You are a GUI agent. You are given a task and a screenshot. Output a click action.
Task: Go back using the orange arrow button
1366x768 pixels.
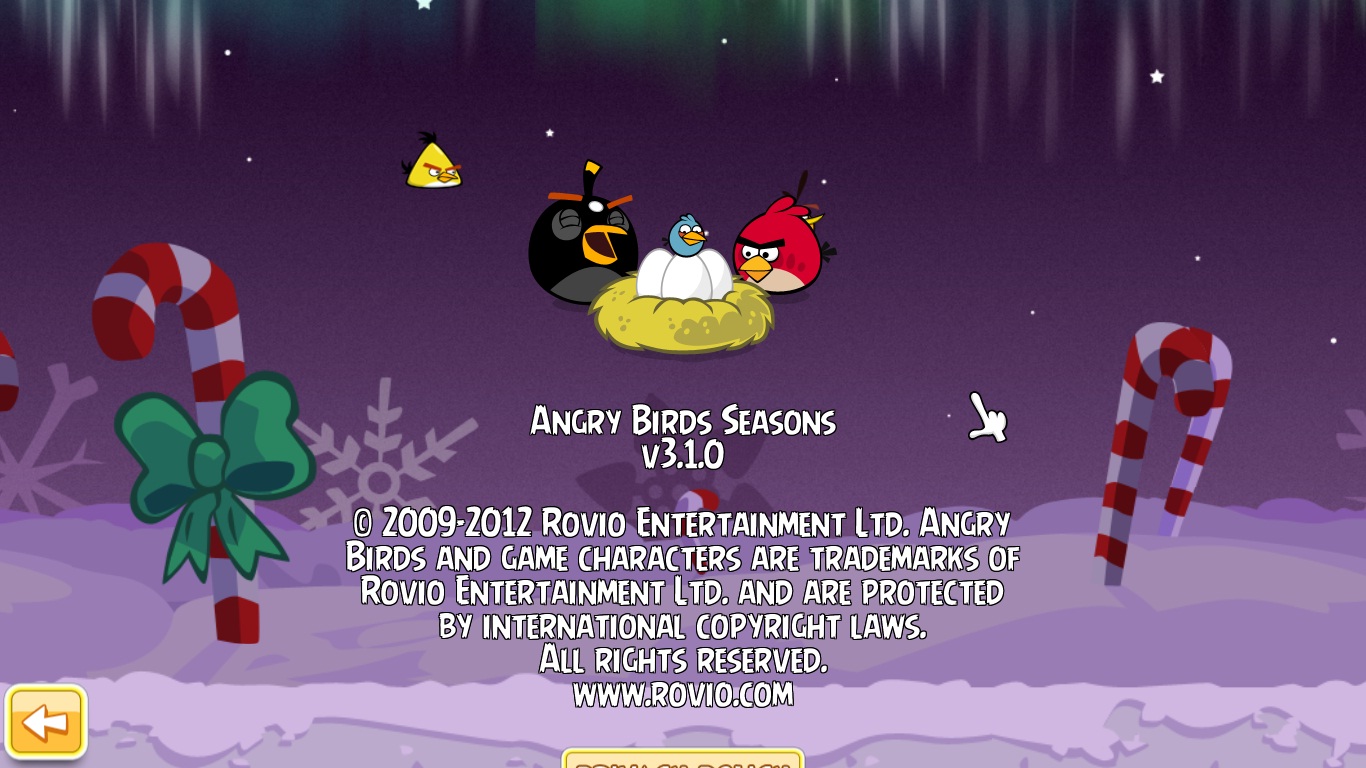(45, 721)
